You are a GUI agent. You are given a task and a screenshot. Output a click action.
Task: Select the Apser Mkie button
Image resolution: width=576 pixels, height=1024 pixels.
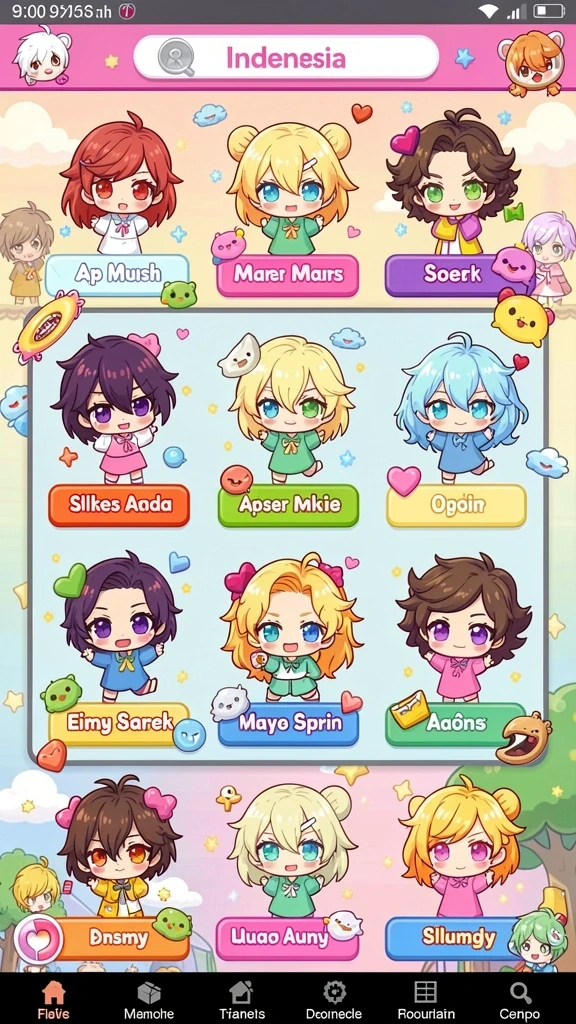[288, 505]
